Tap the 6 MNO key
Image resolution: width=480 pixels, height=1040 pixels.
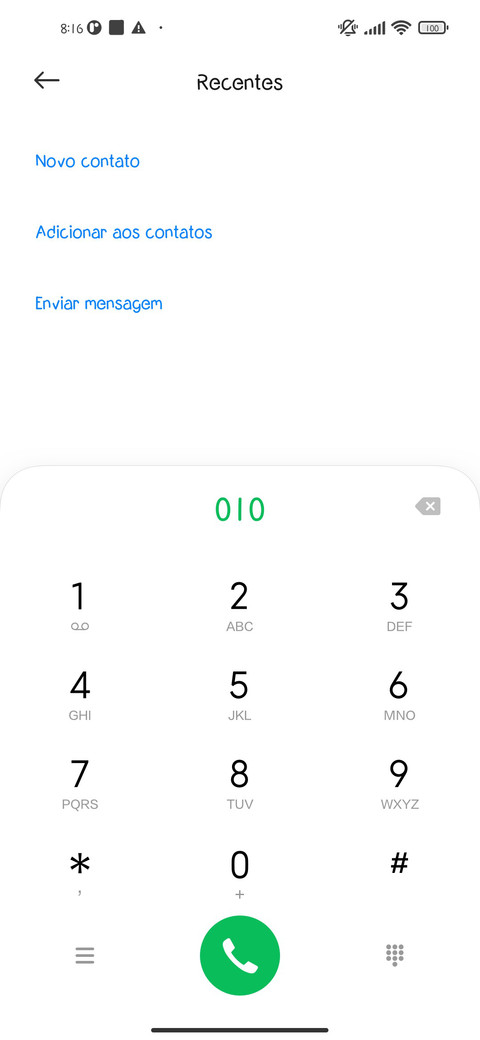[399, 695]
